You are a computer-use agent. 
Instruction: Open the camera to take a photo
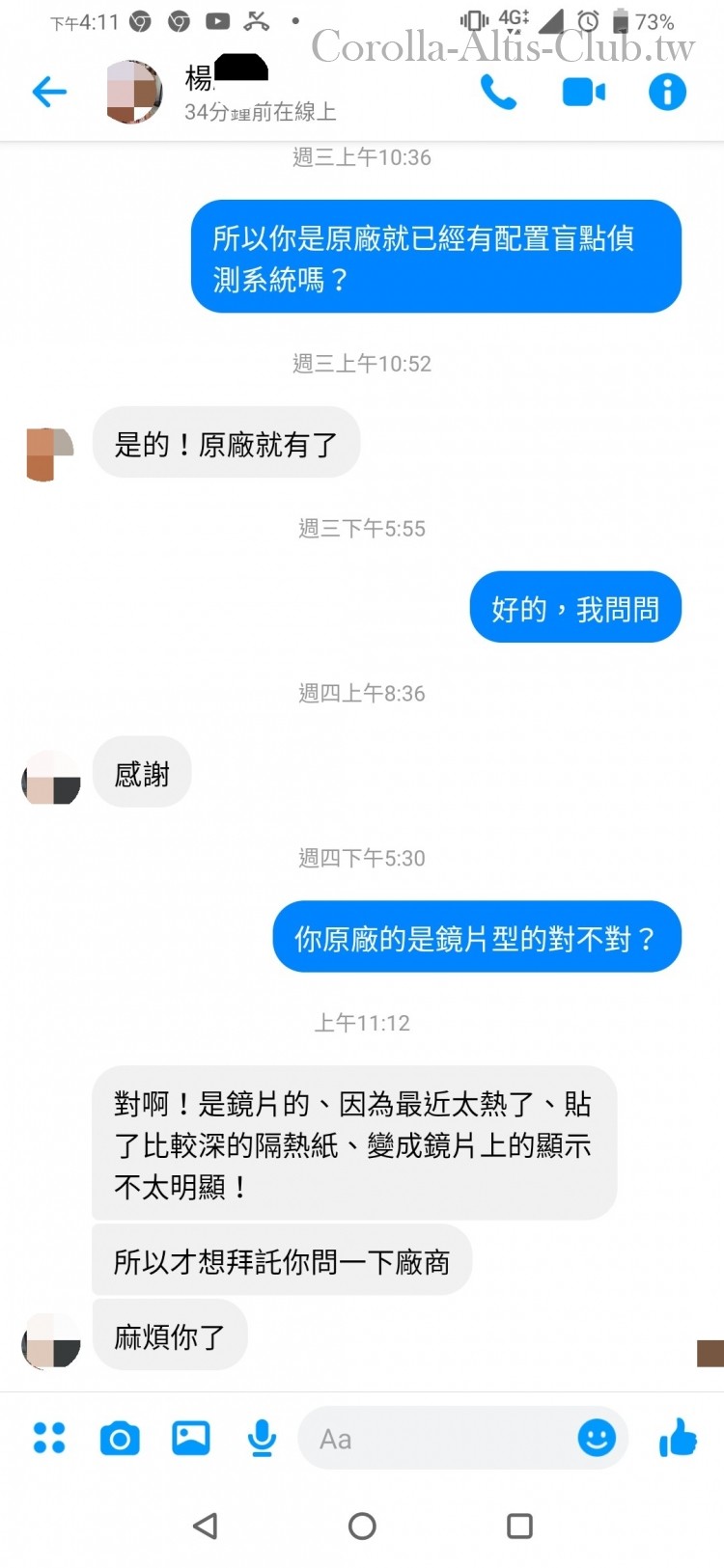(x=120, y=1438)
